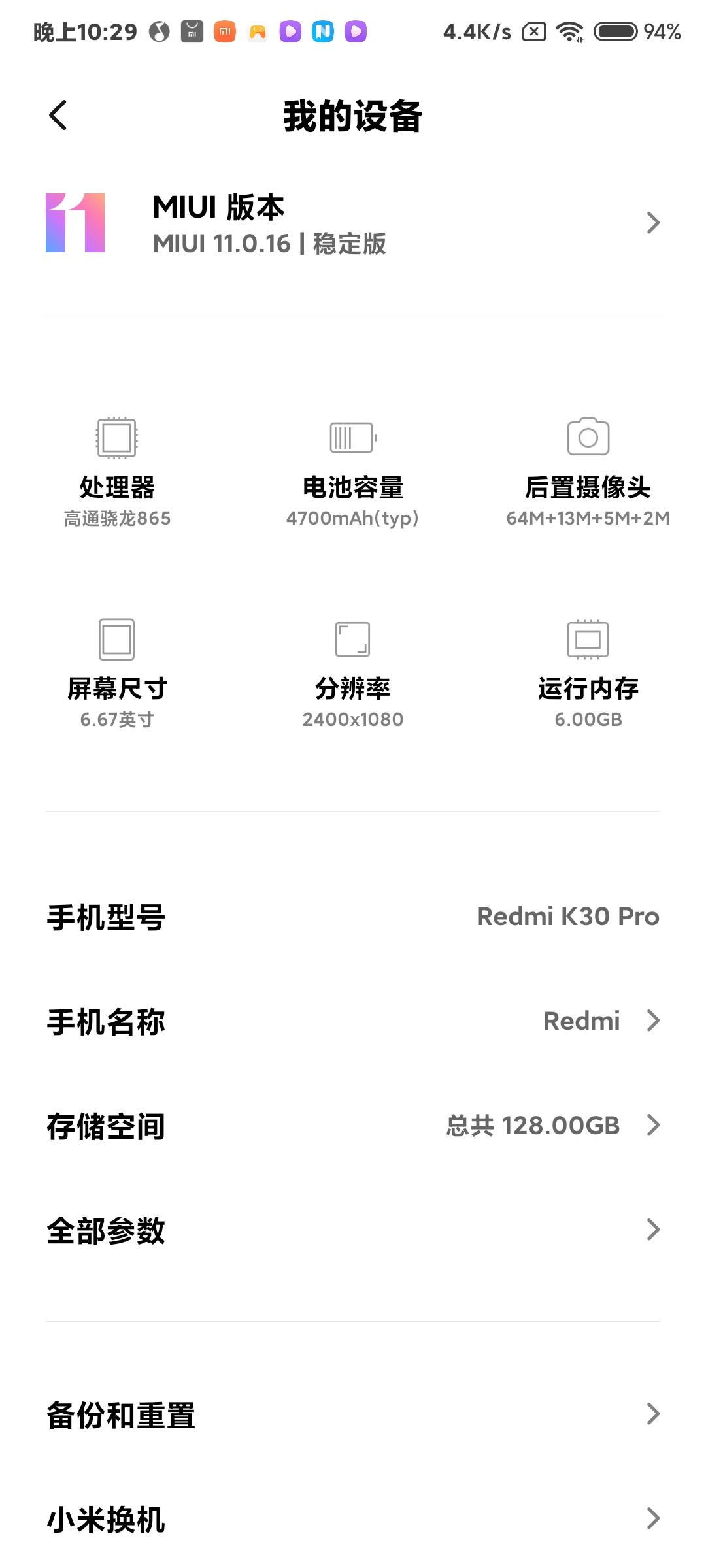Open MIUI 版本 details
Screen dimensions: 706x1568
353,223
